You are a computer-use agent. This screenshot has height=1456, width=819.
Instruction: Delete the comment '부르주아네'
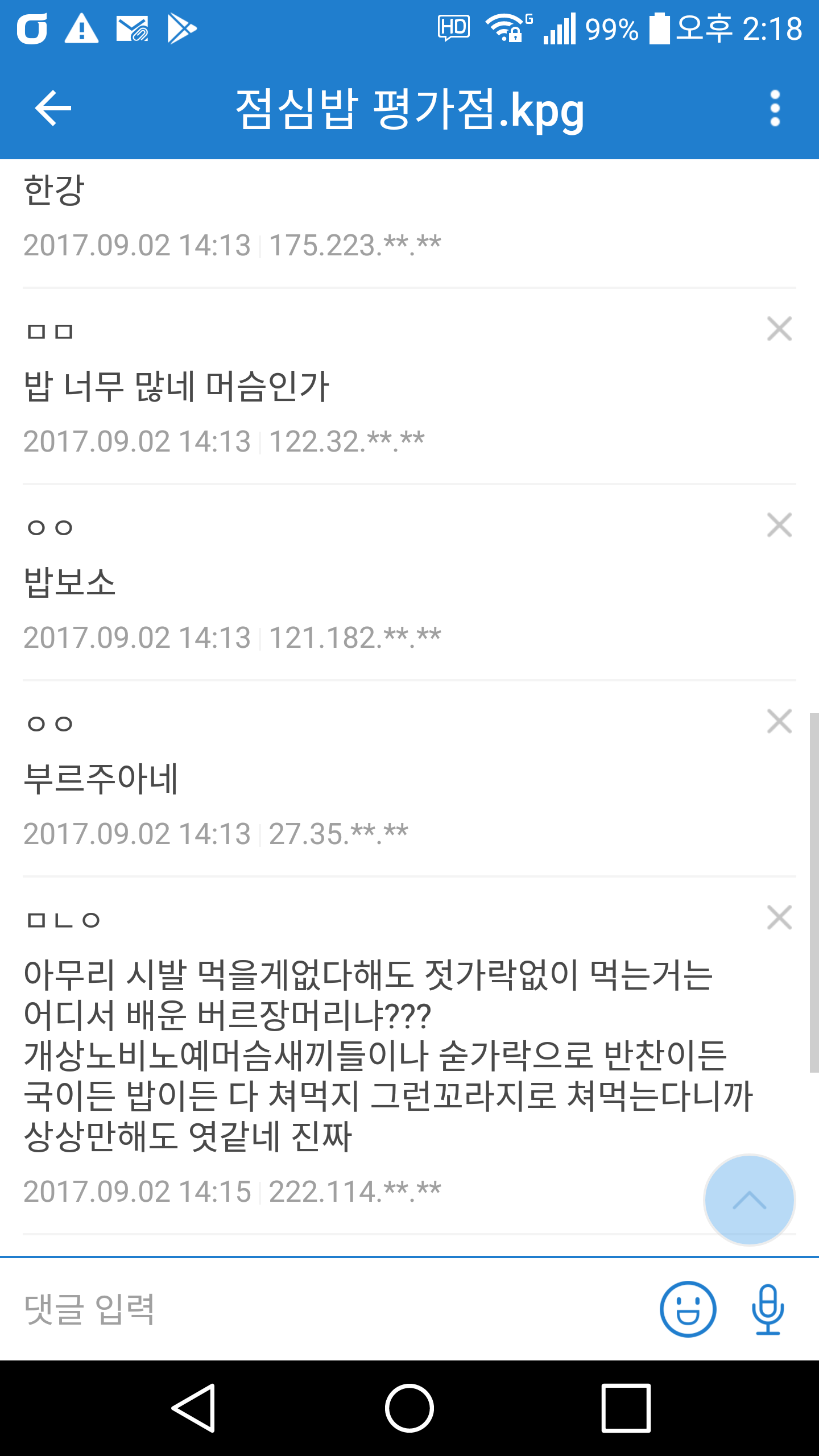[x=779, y=721]
